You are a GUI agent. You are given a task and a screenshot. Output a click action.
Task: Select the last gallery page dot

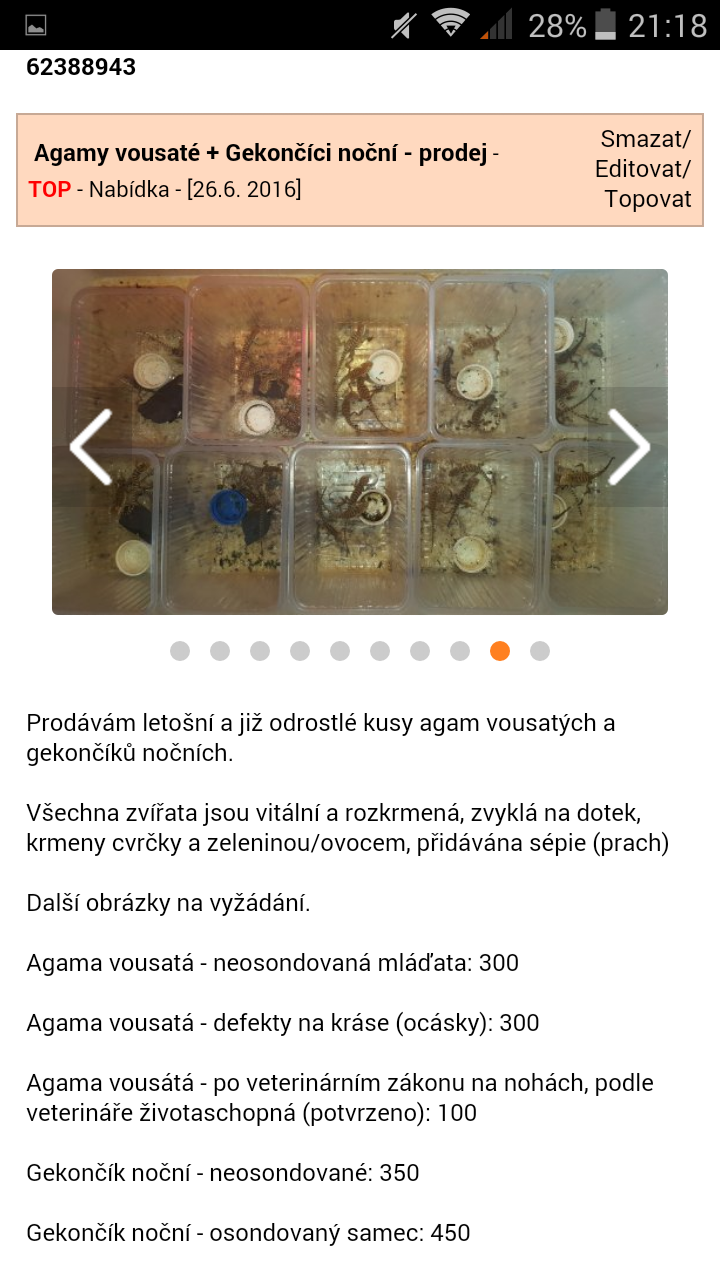click(540, 651)
